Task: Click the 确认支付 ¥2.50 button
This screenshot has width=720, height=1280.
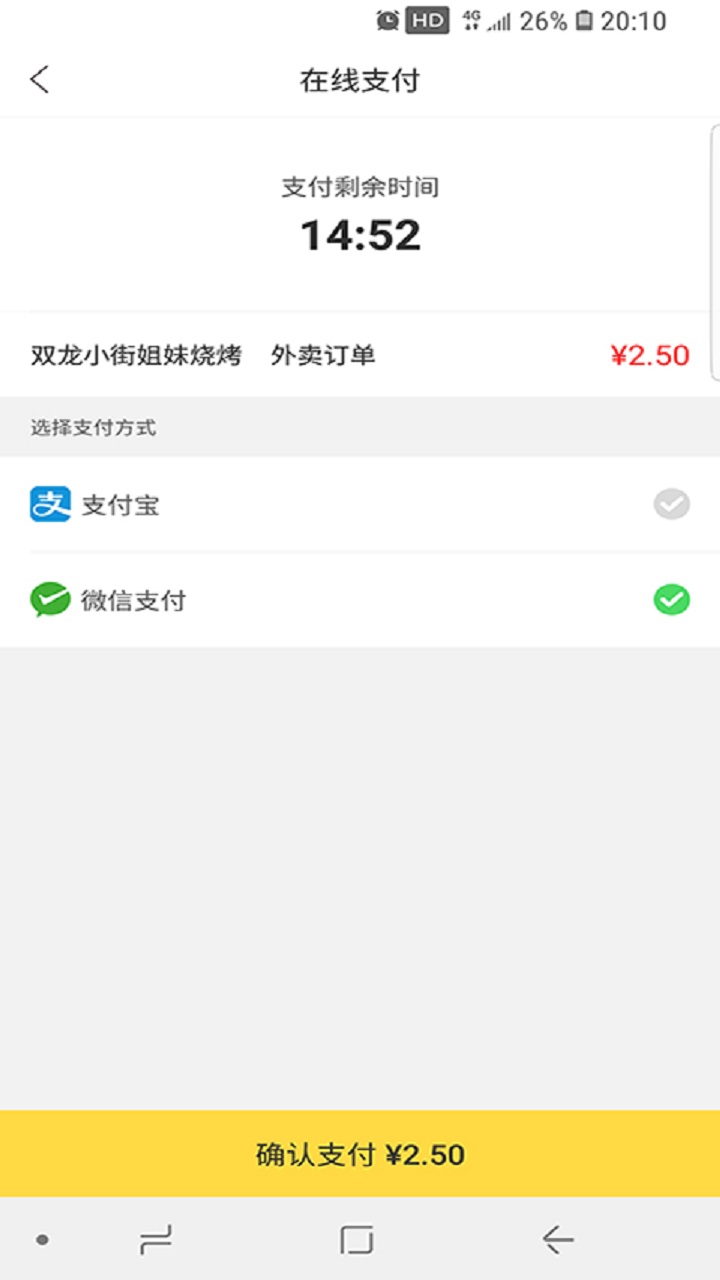Action: click(x=360, y=1153)
